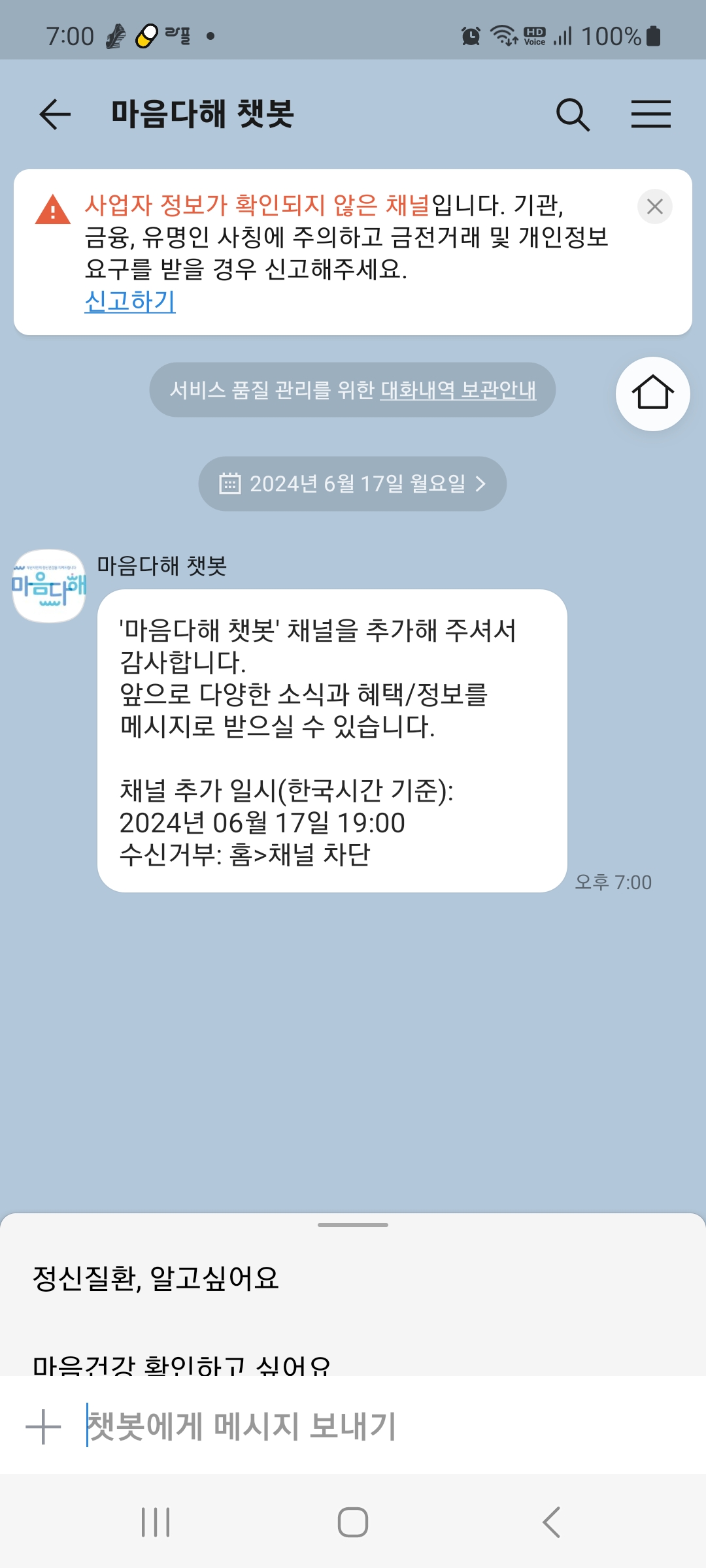The image size is (706, 1568).
Task: View 마음다해 챗봇 profile picture
Action: click(49, 585)
